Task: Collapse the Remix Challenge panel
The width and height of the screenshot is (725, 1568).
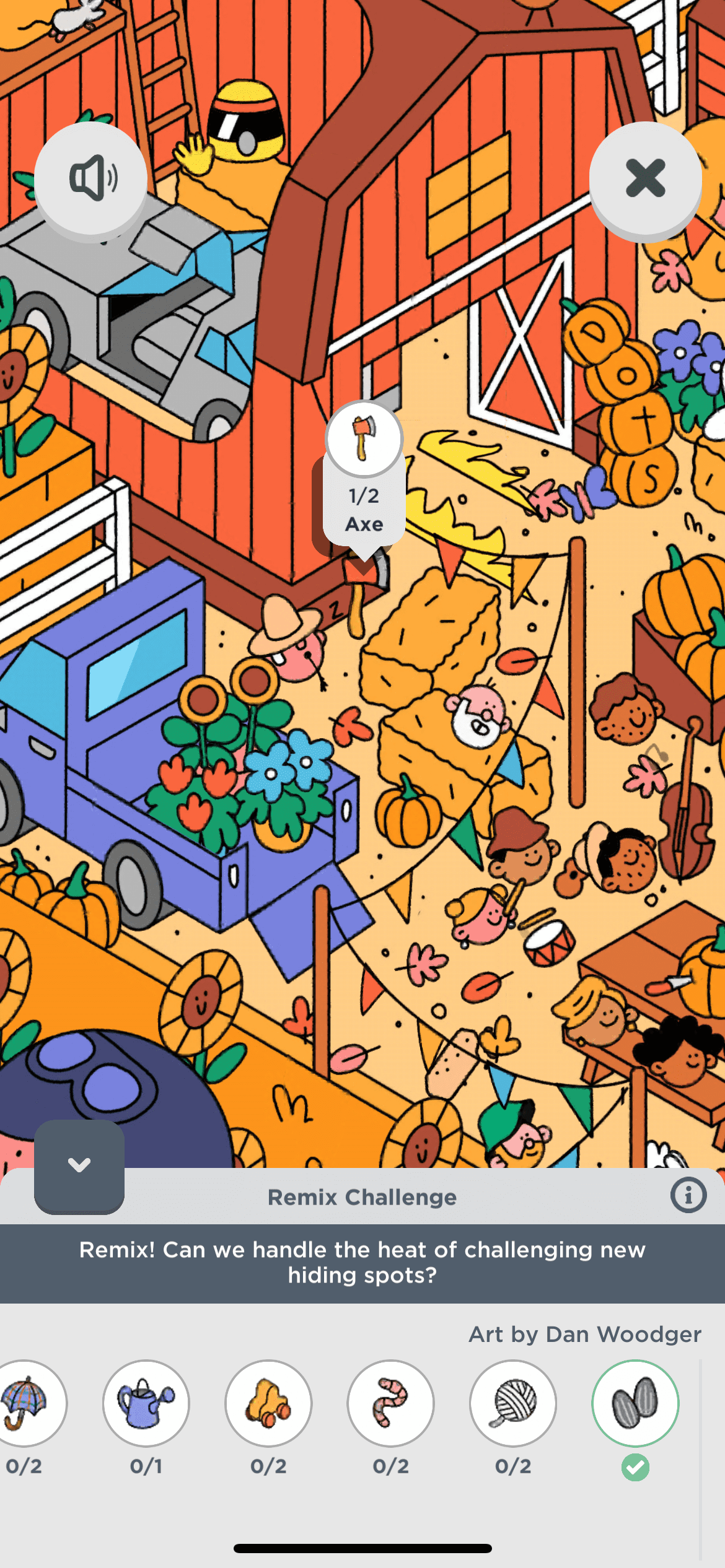Action: coord(79,1165)
